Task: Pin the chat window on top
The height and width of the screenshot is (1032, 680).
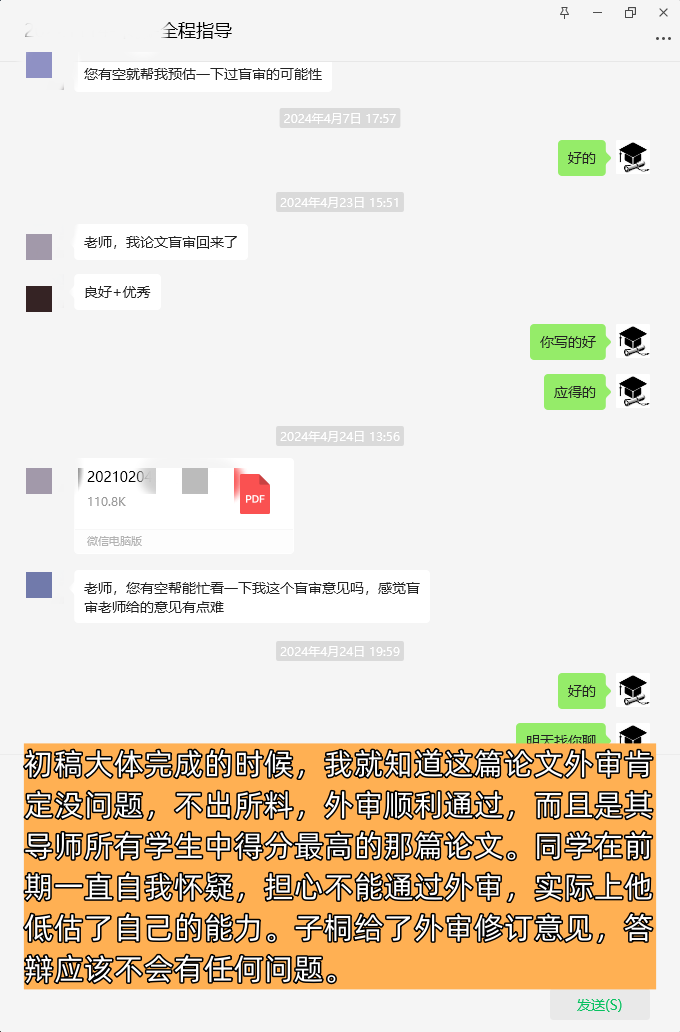Action: pos(565,12)
